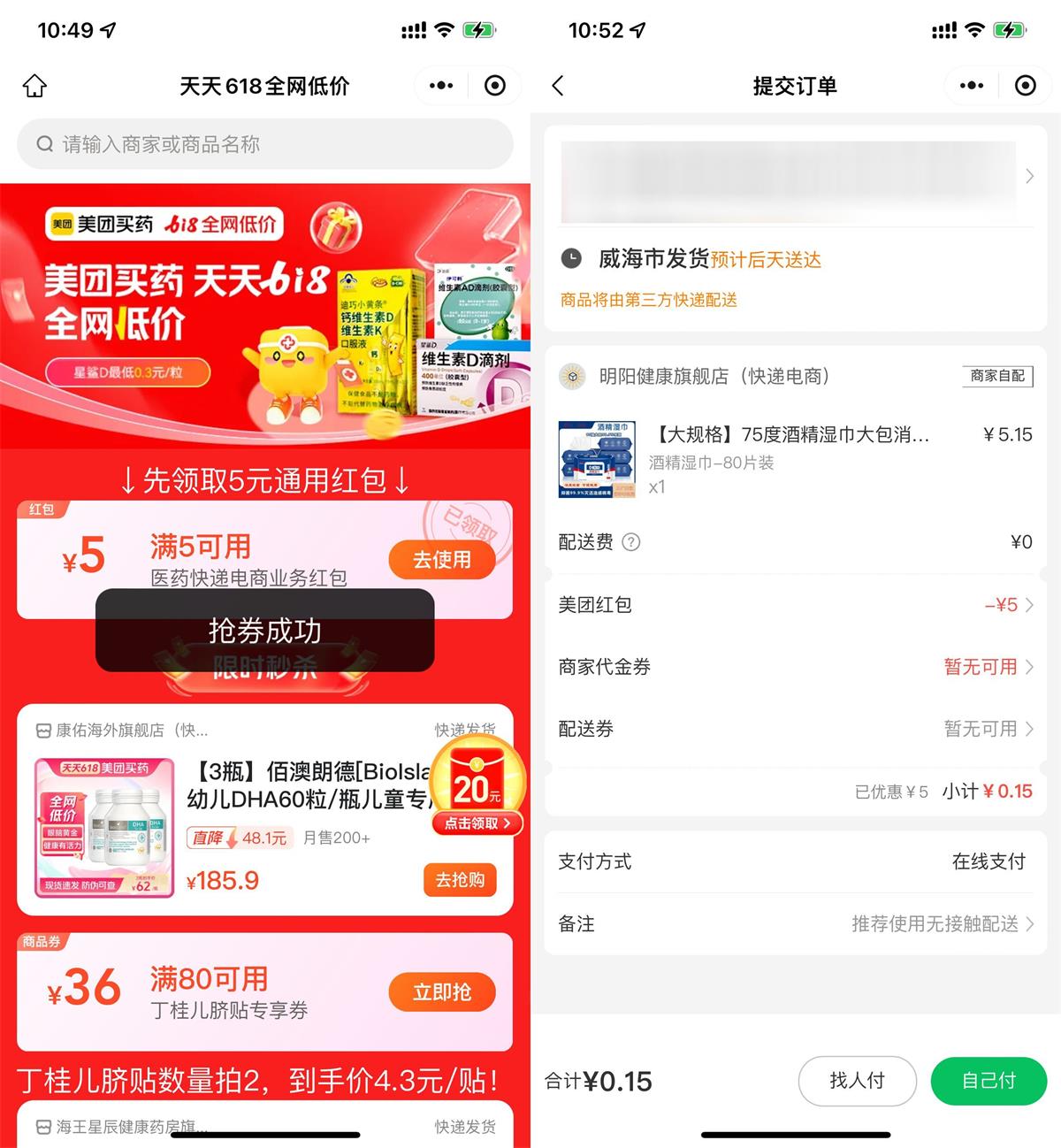This screenshot has width=1061, height=1148.
Task: Open the 美团红包 row showing -¥5
Action: (796, 605)
